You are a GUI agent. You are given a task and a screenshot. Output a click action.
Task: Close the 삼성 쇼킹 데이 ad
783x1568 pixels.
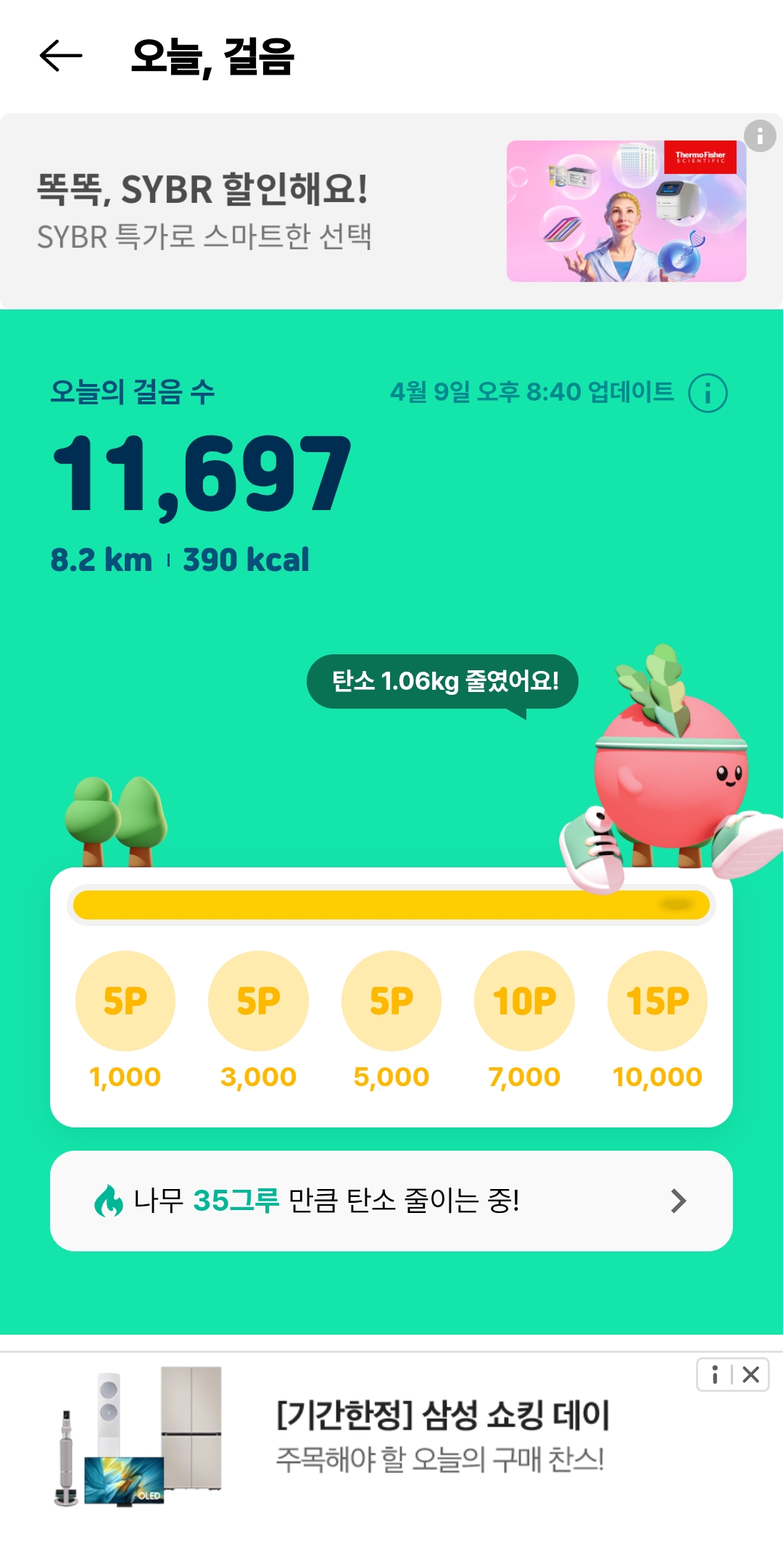[751, 1375]
